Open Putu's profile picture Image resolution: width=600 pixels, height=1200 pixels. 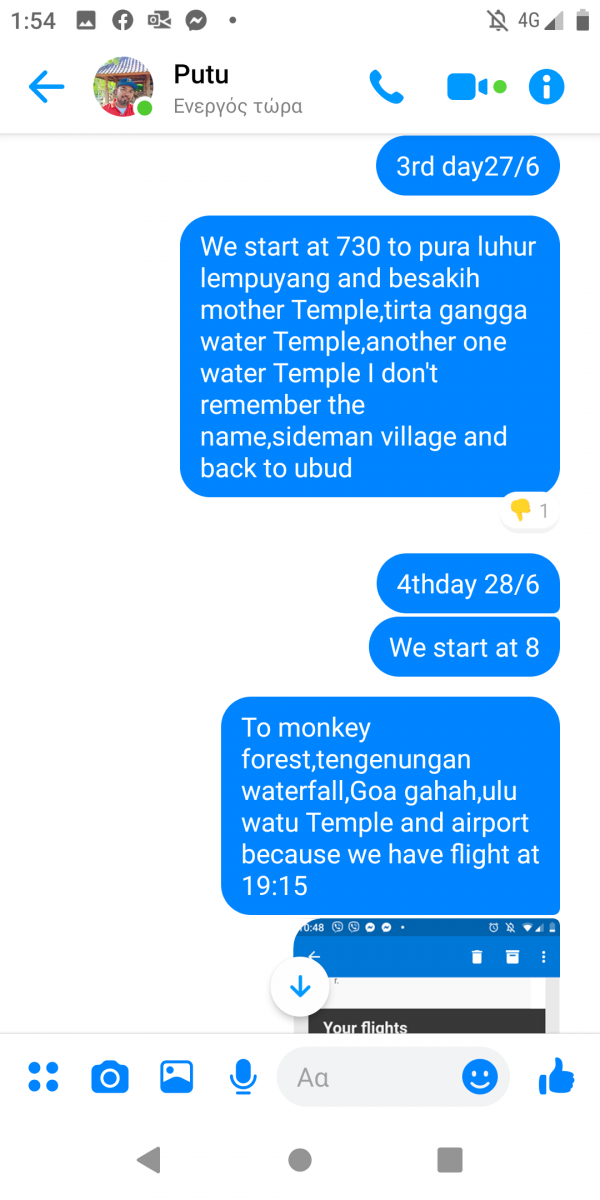coord(123,88)
